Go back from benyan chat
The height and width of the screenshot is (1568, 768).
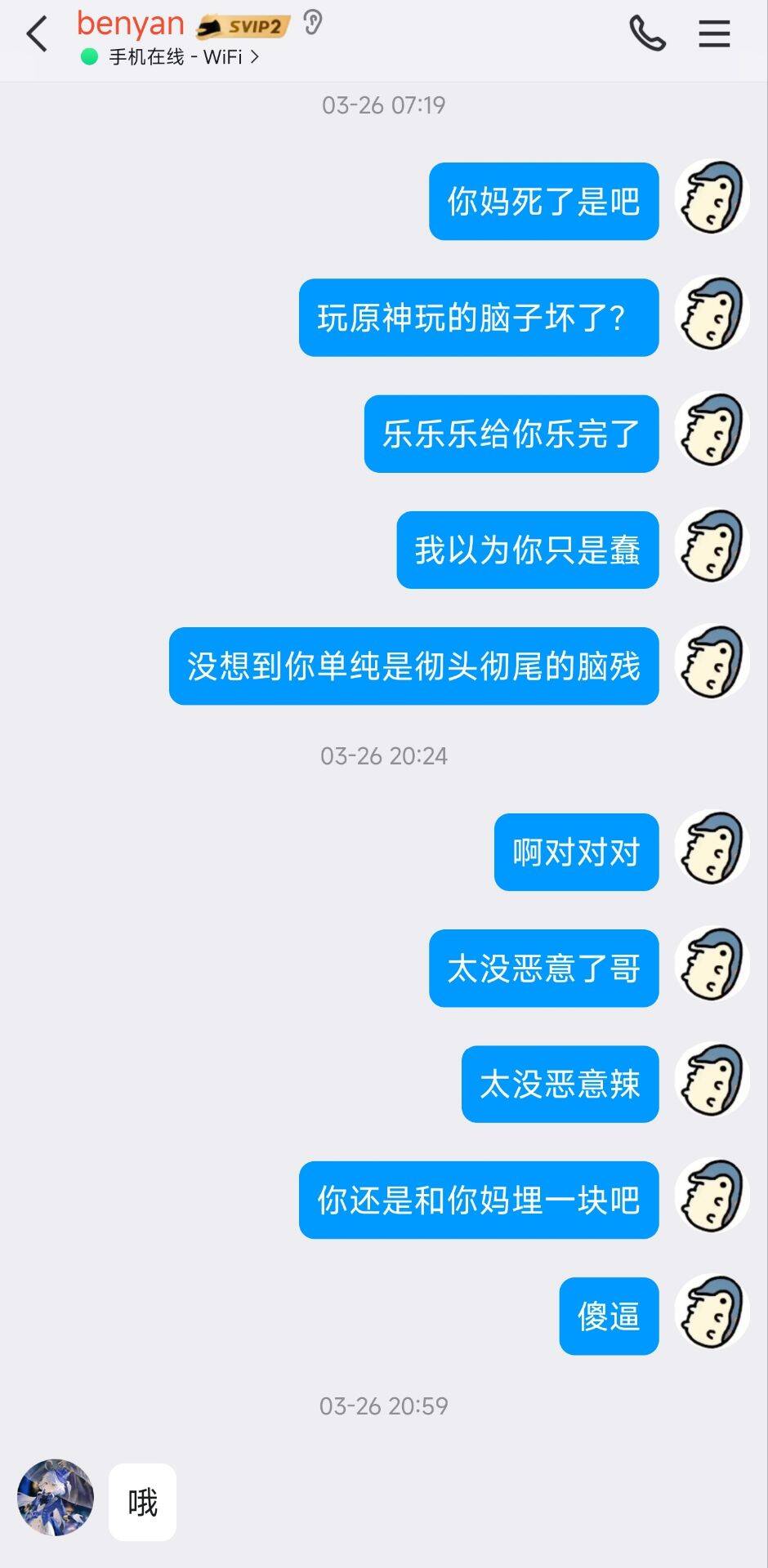click(38, 35)
